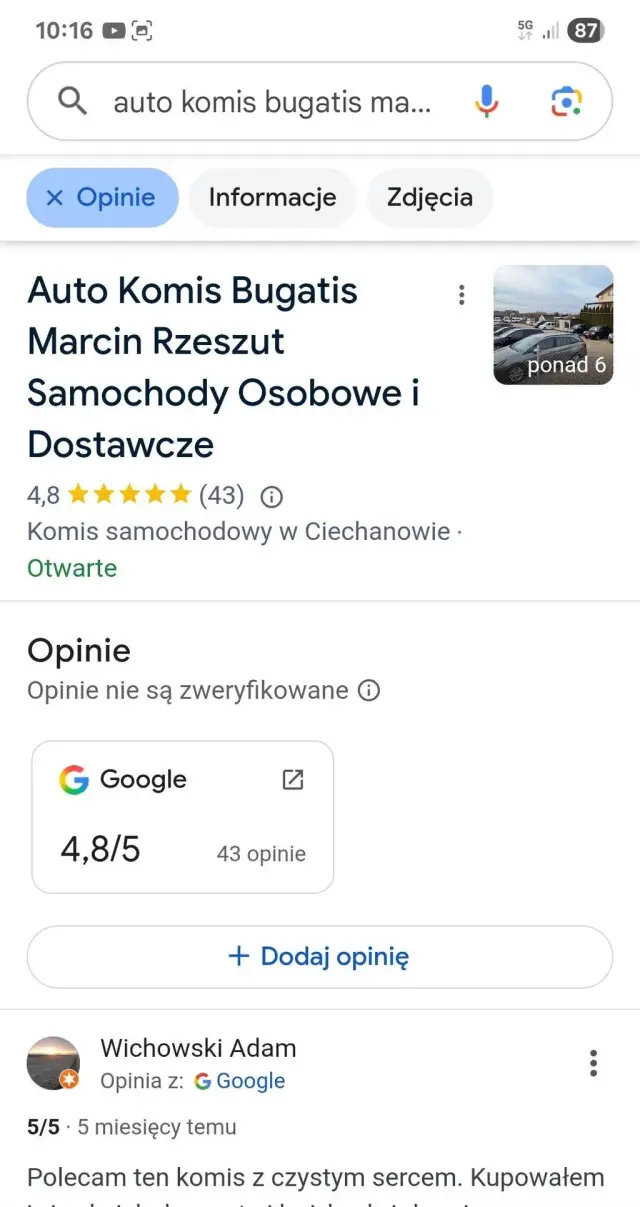Viewport: 640px width, 1207px height.
Task: Show info about the 4,8 star rating
Action: tap(271, 496)
